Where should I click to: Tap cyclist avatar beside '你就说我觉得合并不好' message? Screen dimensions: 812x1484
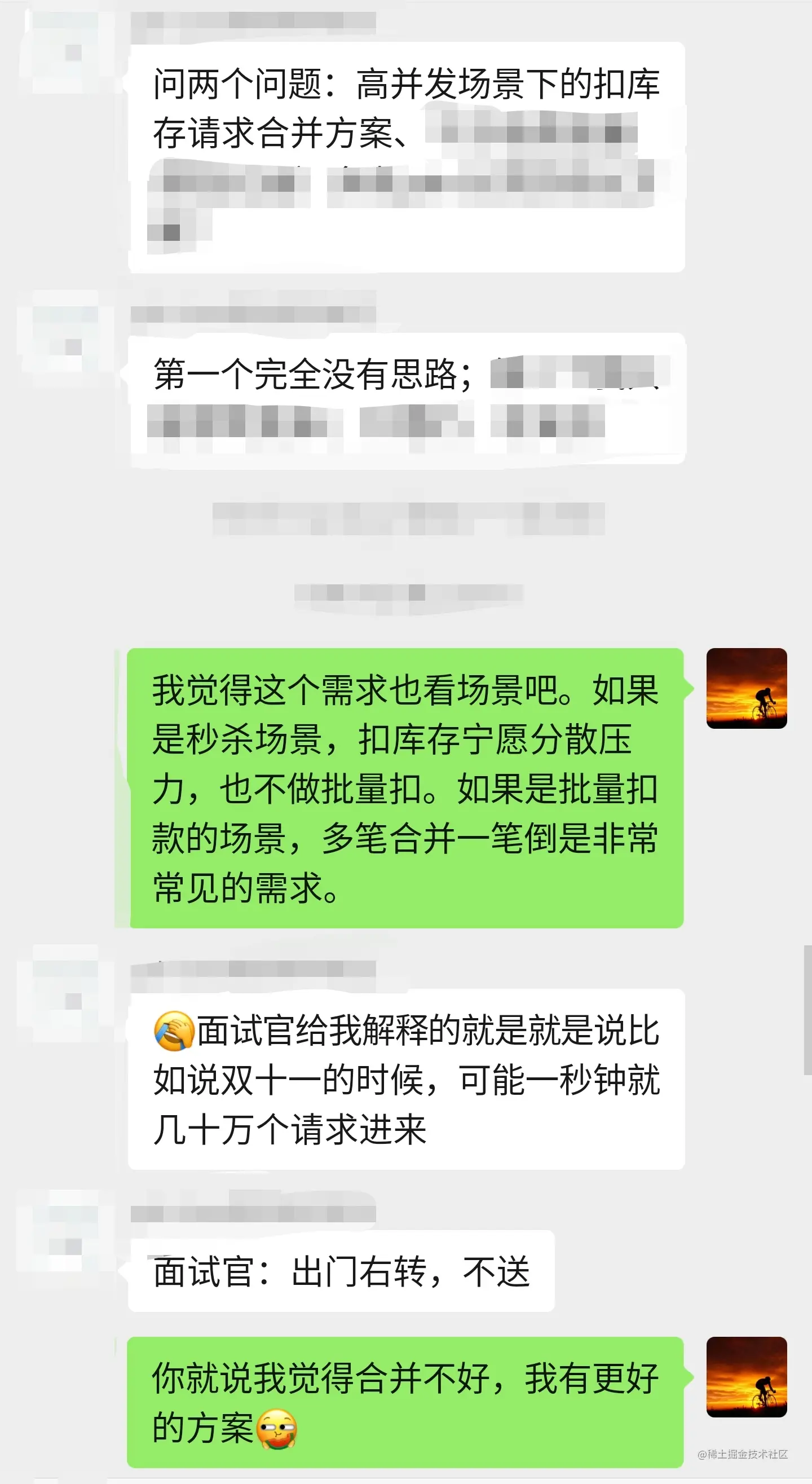point(747,1377)
